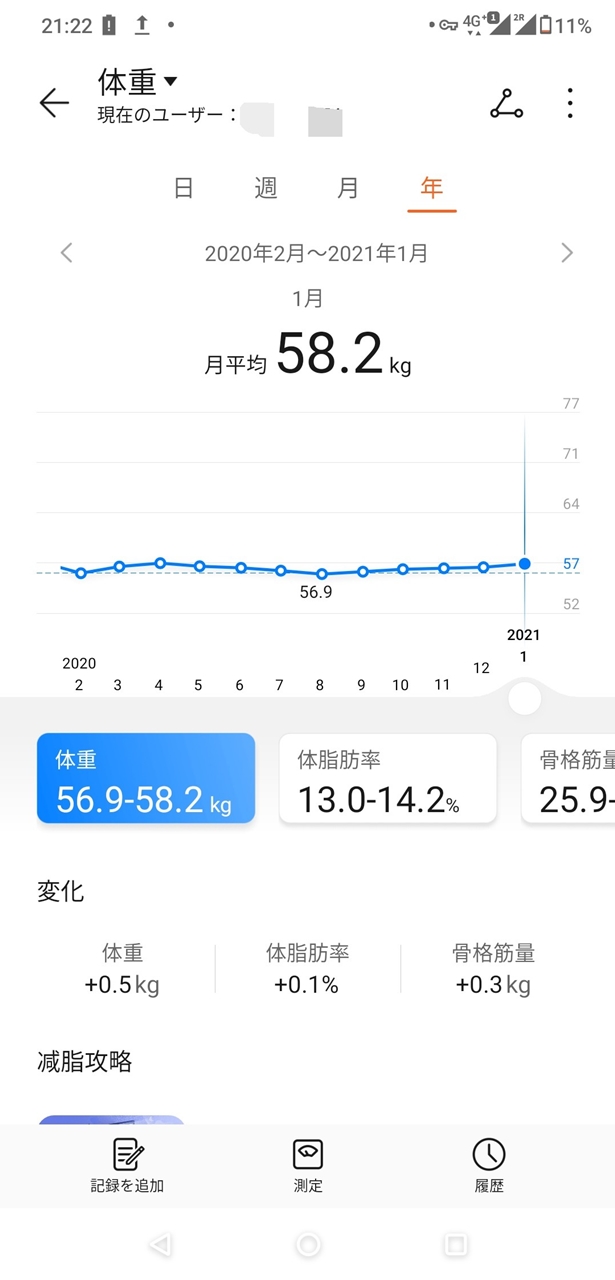Go back with the arrow icon
Screen dimensions: 615x1280
pos(54,102)
